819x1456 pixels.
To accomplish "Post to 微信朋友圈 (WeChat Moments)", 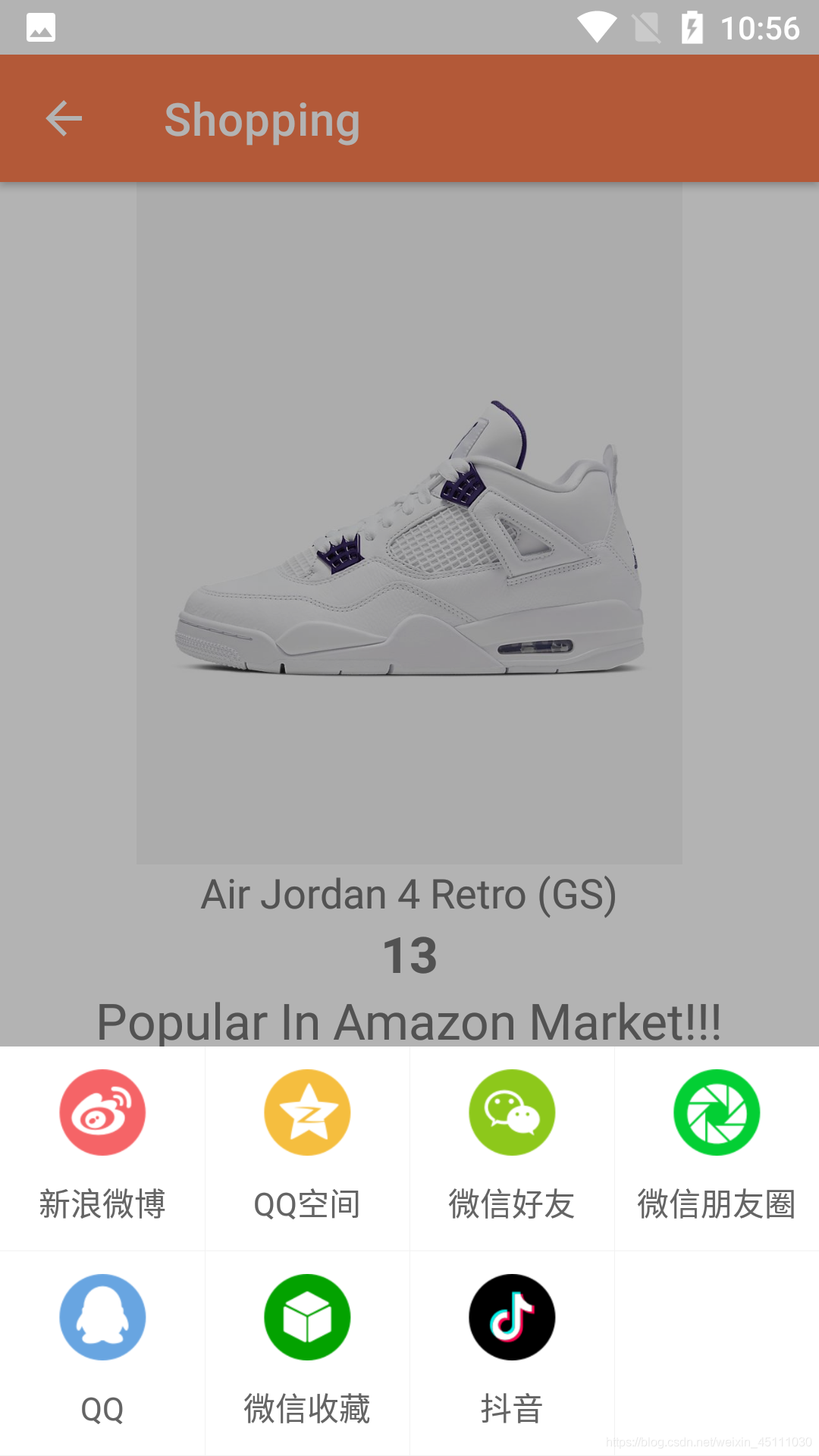I will [x=717, y=1112].
